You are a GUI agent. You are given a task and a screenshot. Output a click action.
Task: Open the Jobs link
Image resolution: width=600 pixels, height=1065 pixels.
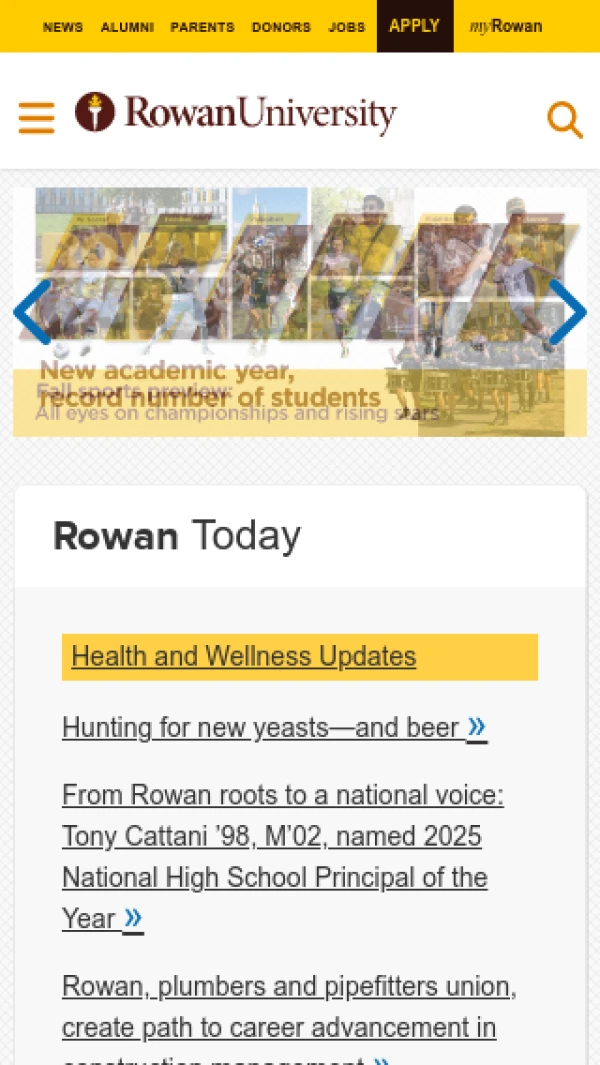pos(347,27)
